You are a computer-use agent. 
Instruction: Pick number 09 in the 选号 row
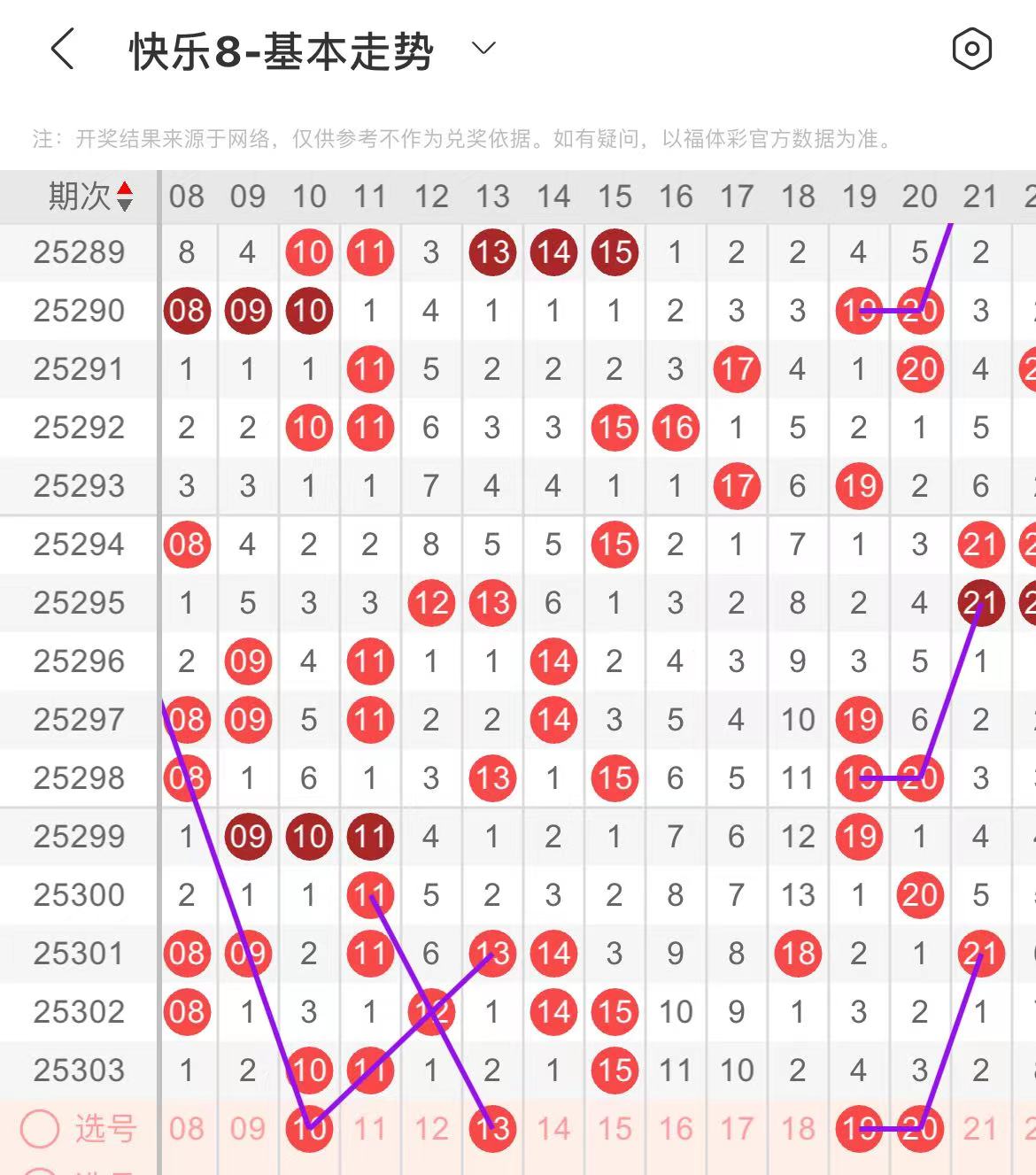point(248,1129)
